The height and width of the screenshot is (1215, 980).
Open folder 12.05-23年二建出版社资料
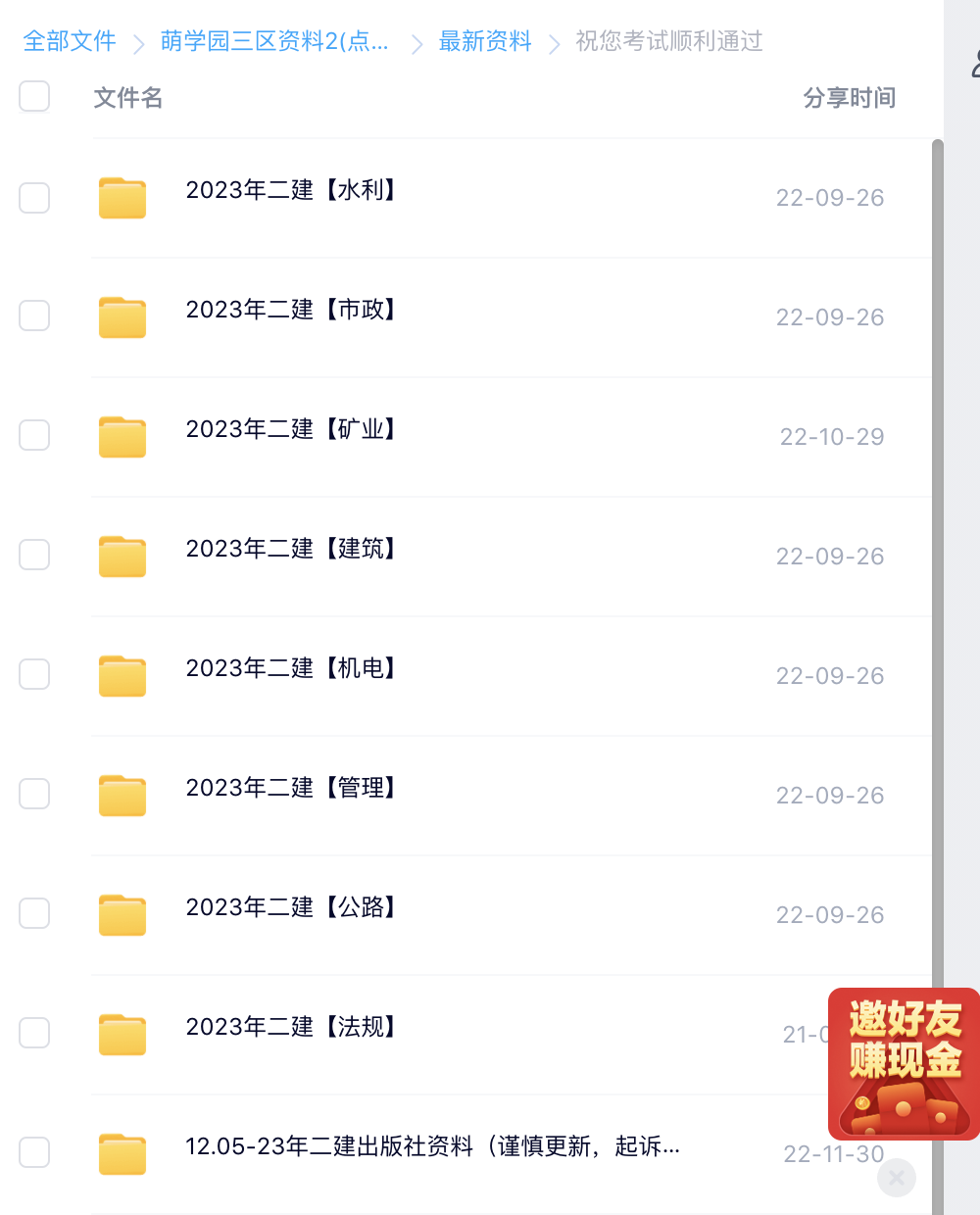[x=431, y=1146]
